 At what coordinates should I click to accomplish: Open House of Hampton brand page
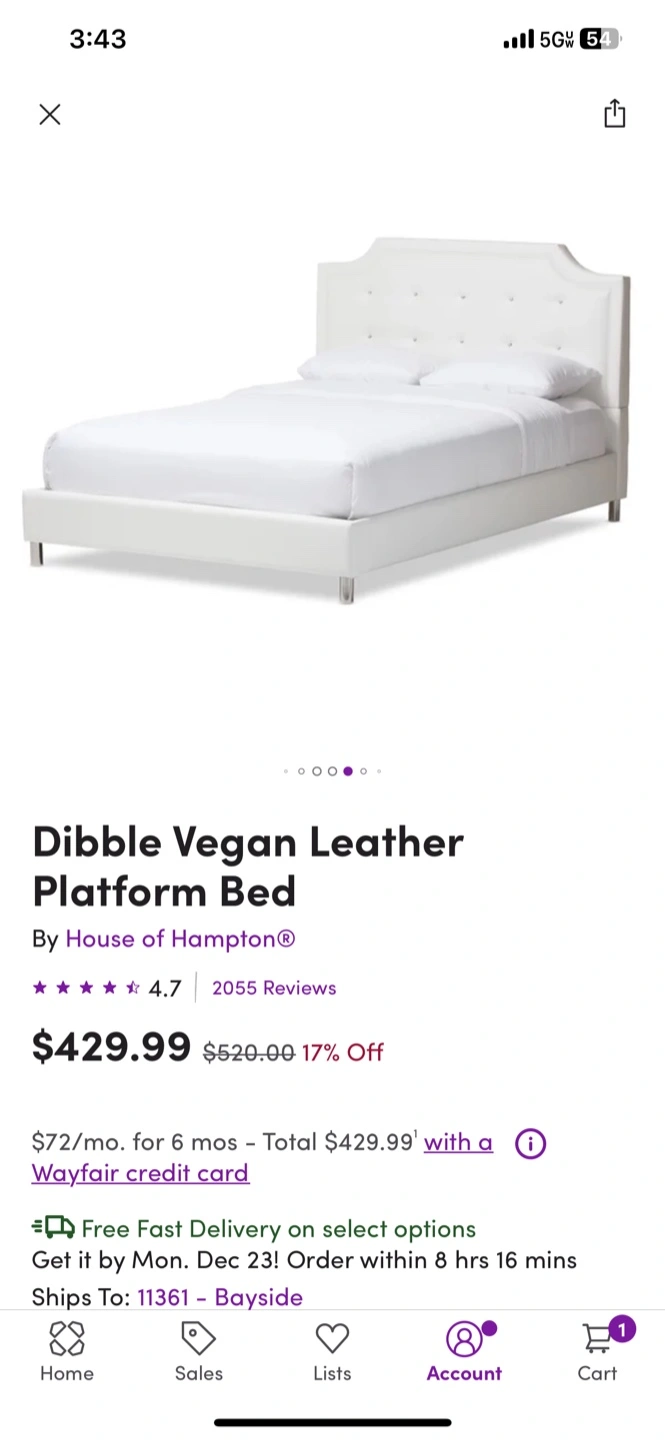click(x=180, y=939)
